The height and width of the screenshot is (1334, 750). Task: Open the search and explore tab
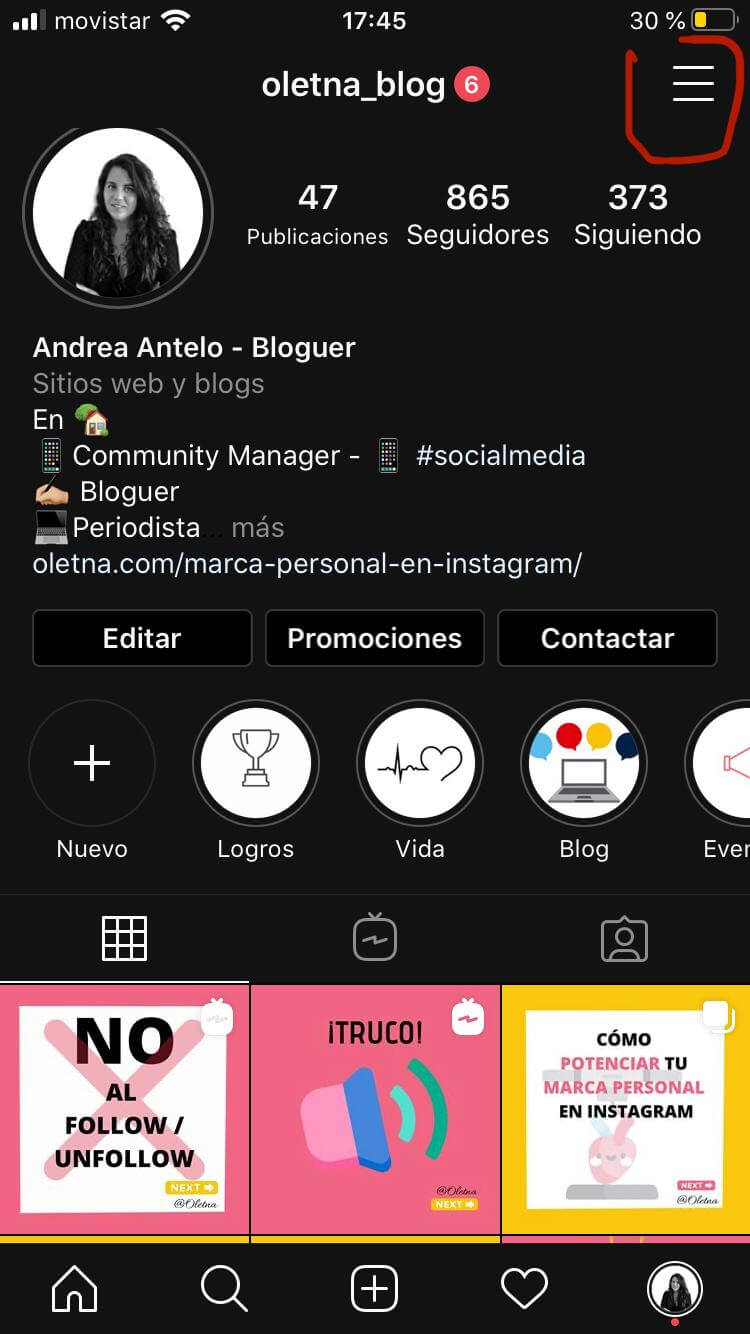(x=224, y=1289)
